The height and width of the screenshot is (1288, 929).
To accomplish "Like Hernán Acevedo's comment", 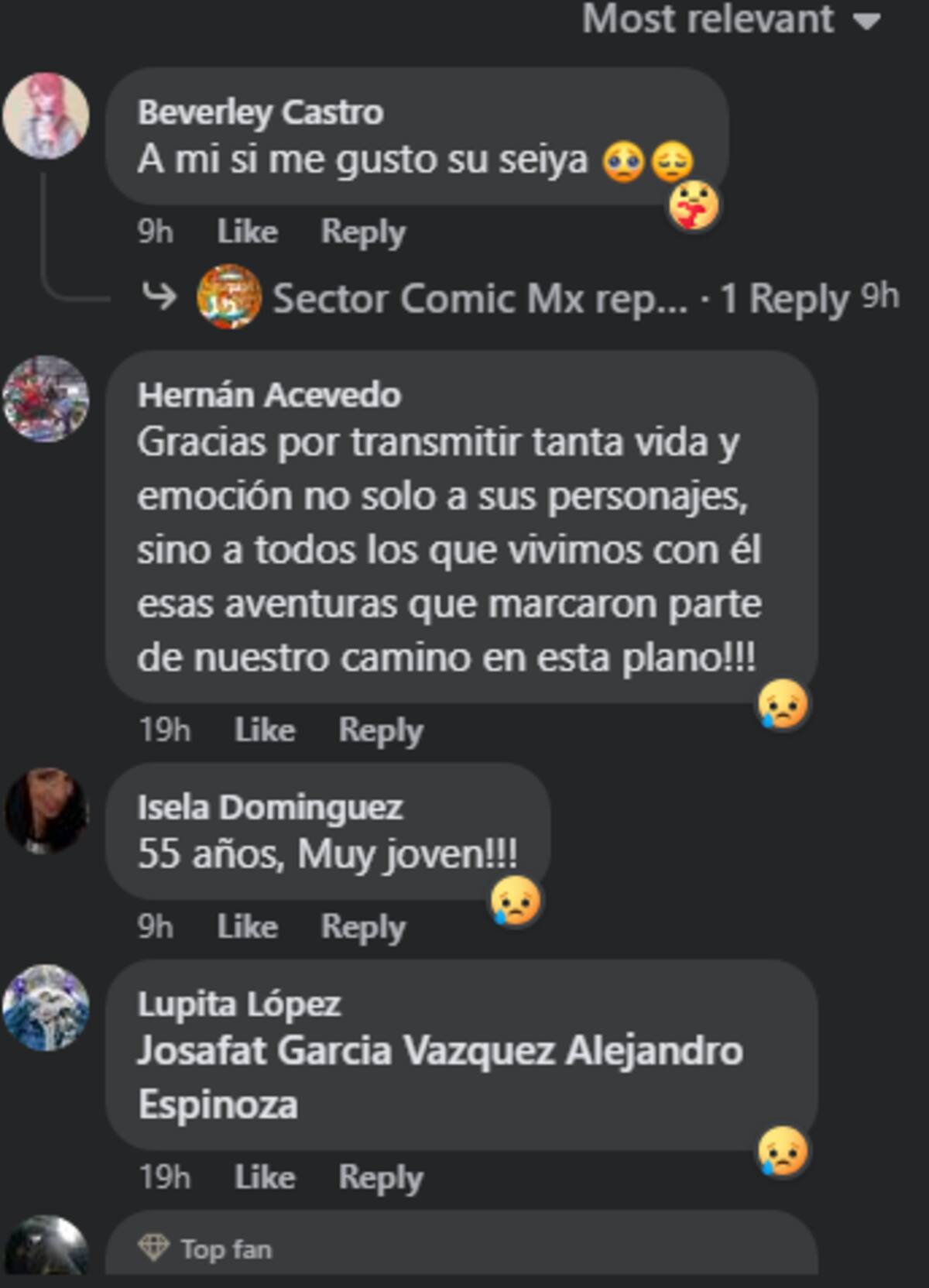I will pyautogui.click(x=266, y=729).
